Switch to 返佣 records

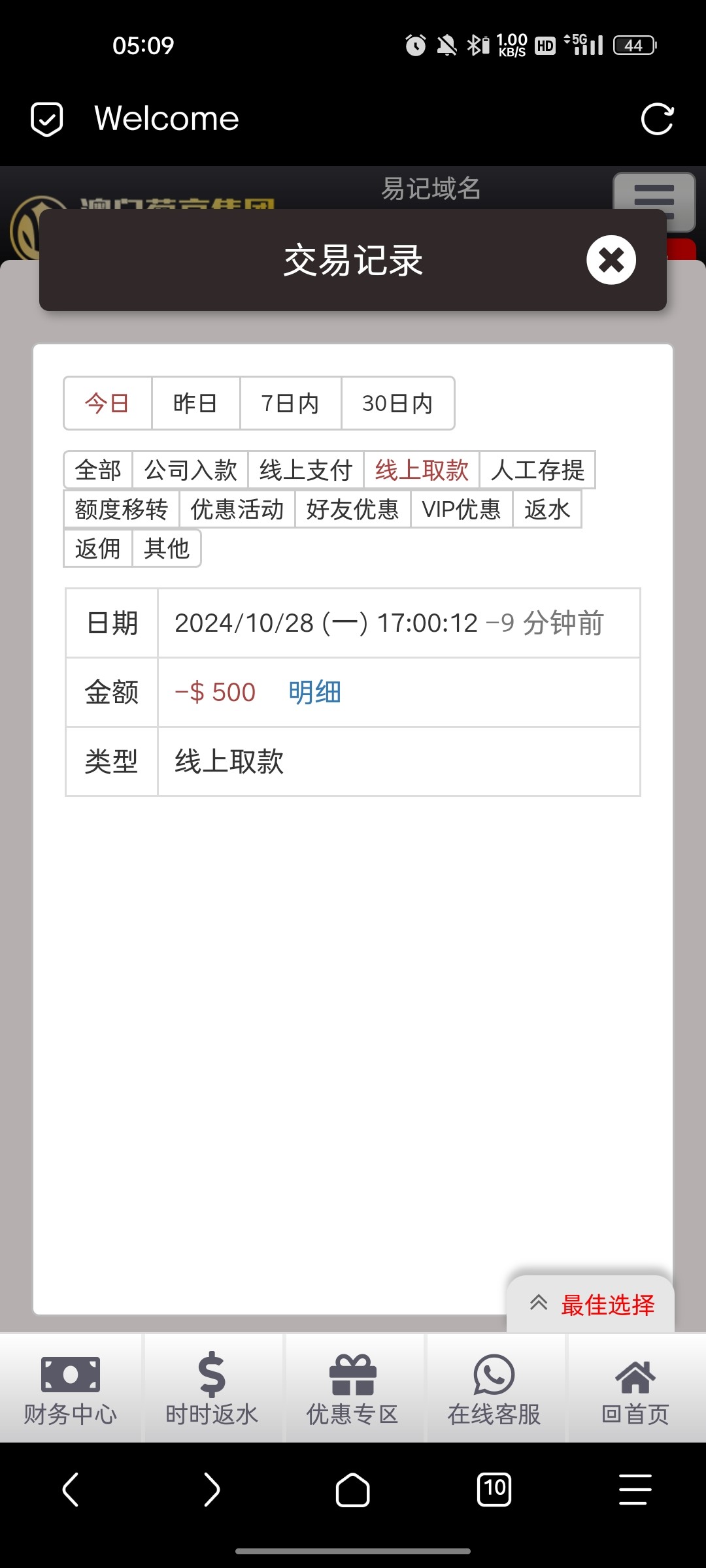tap(98, 548)
